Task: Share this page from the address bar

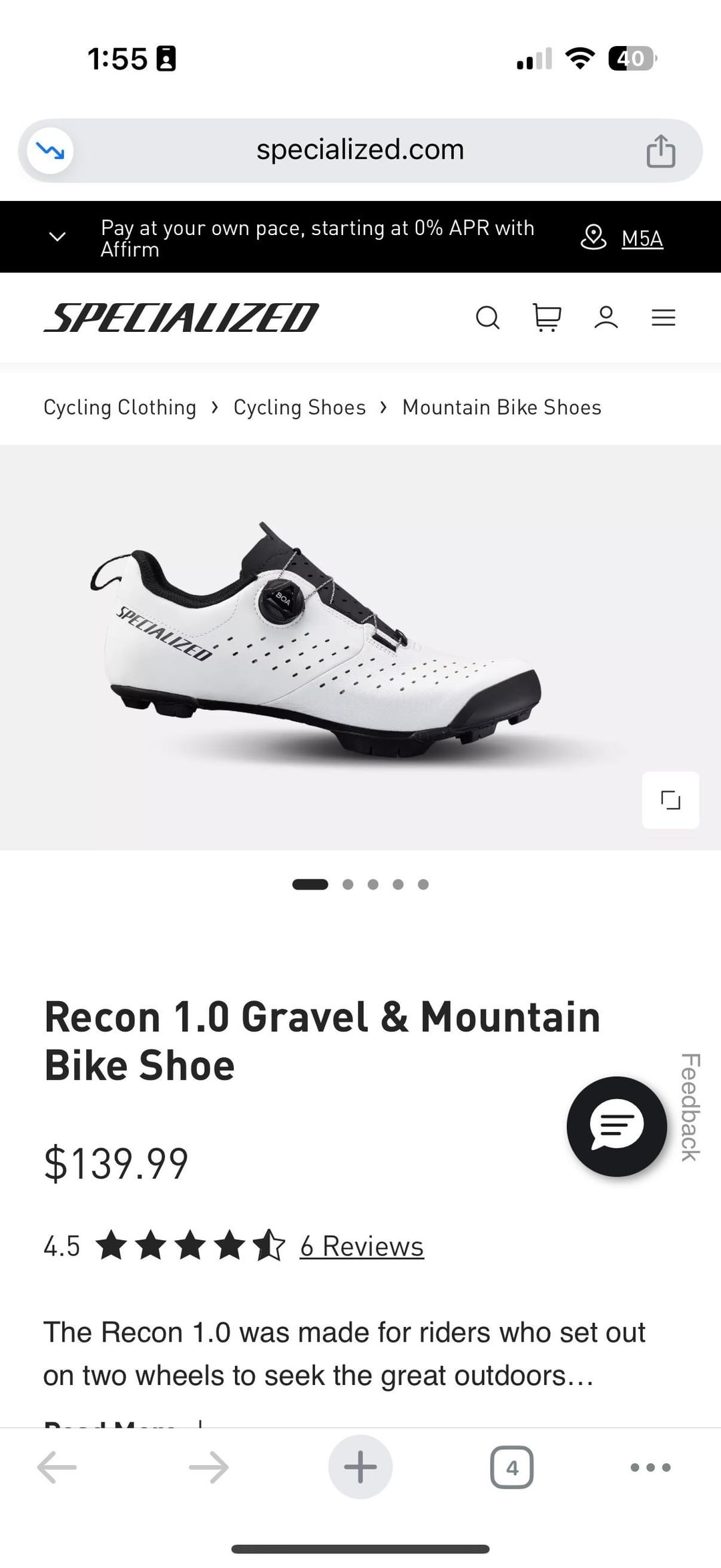Action: click(x=660, y=151)
